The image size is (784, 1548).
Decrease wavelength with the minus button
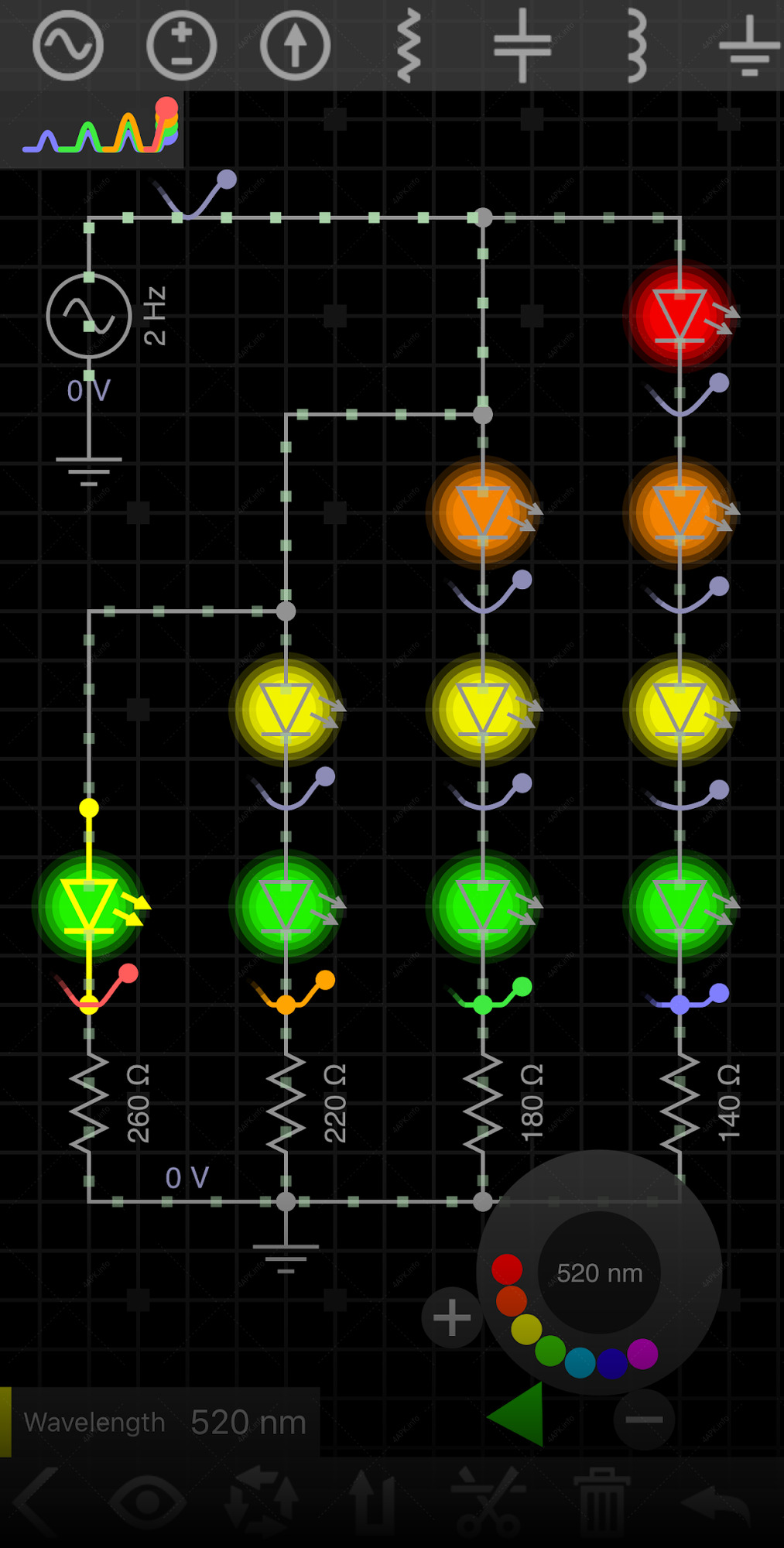[x=644, y=1420]
